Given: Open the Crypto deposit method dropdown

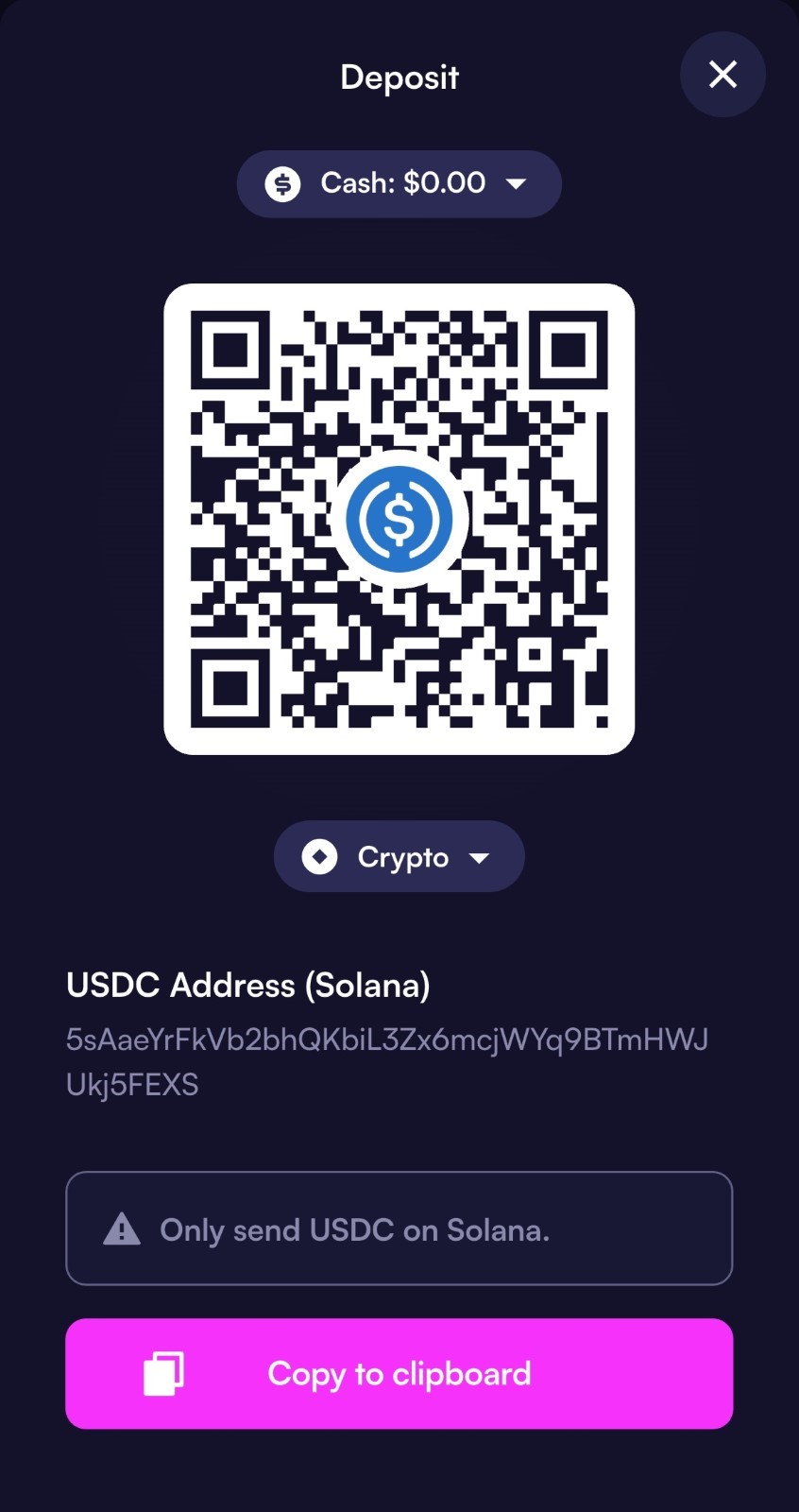Looking at the screenshot, I should coord(399,857).
